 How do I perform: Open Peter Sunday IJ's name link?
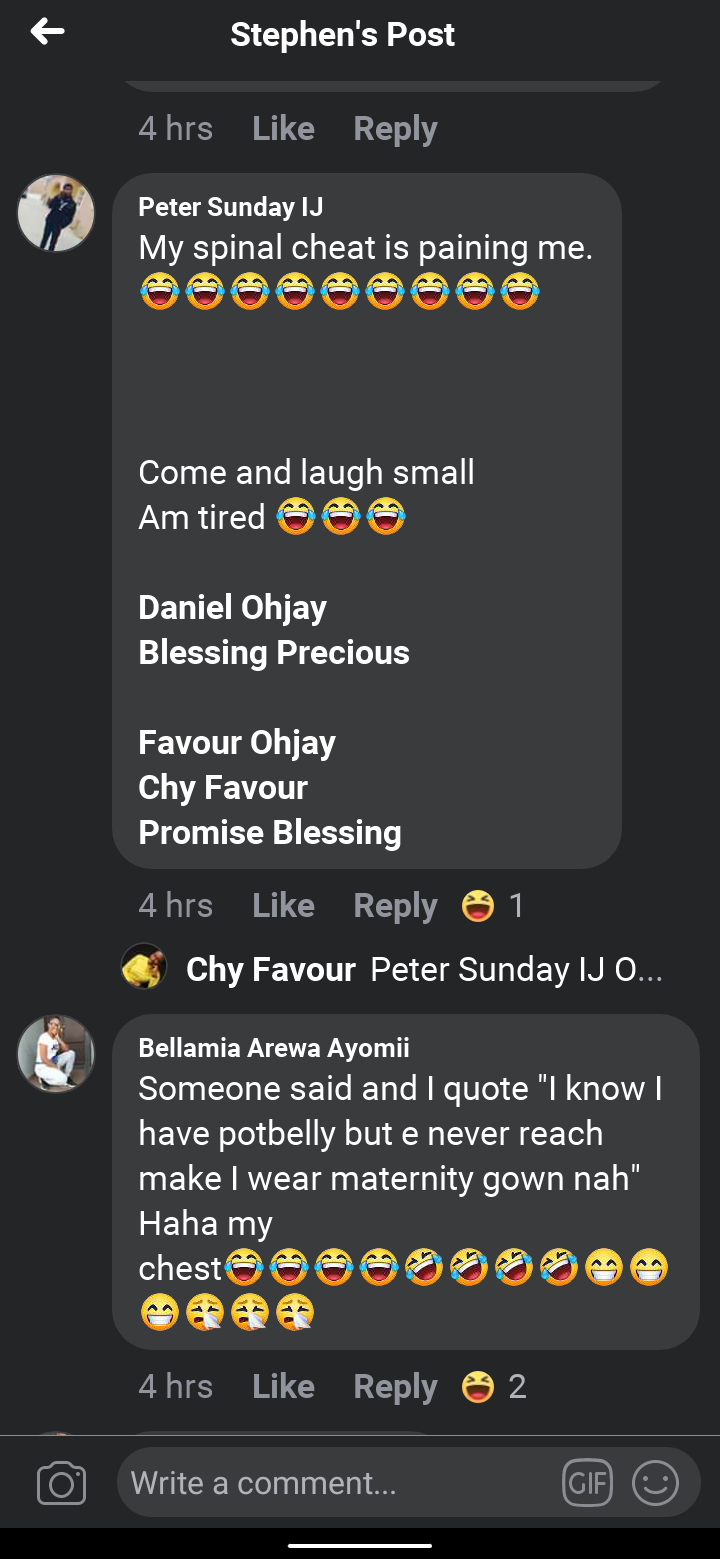coord(230,207)
